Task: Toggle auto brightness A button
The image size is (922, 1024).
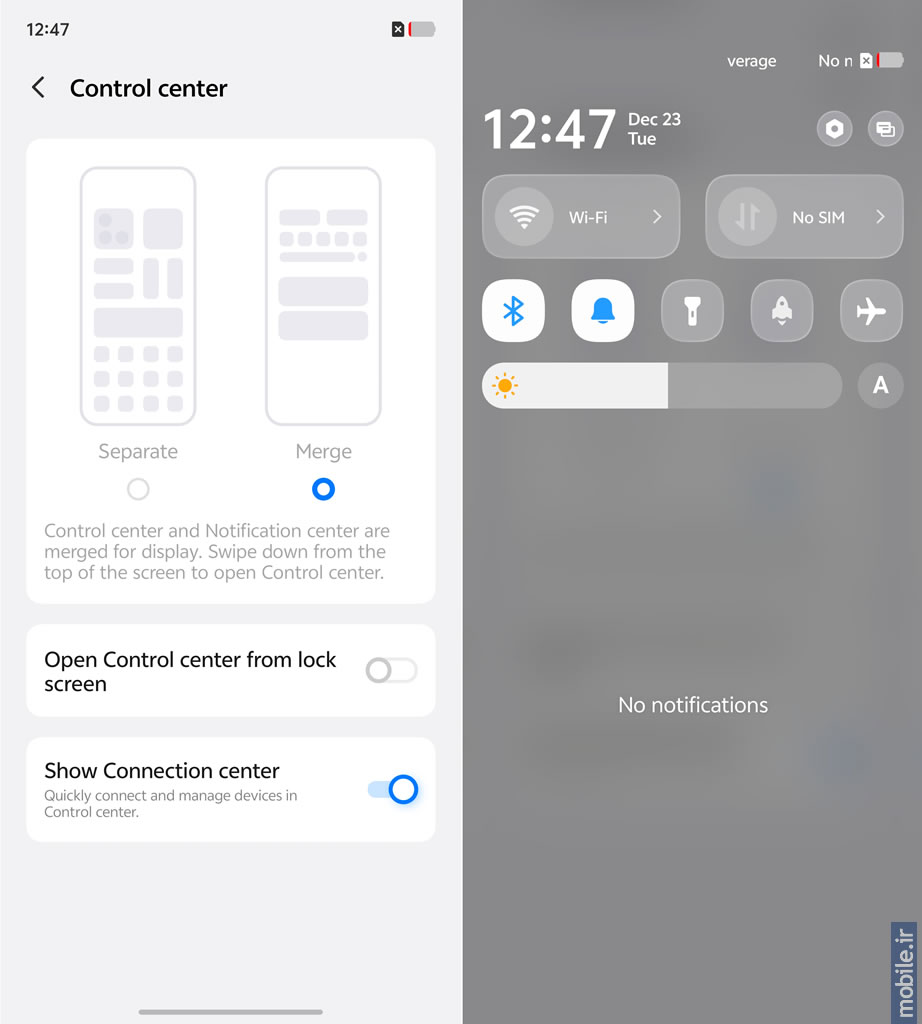Action: [880, 385]
